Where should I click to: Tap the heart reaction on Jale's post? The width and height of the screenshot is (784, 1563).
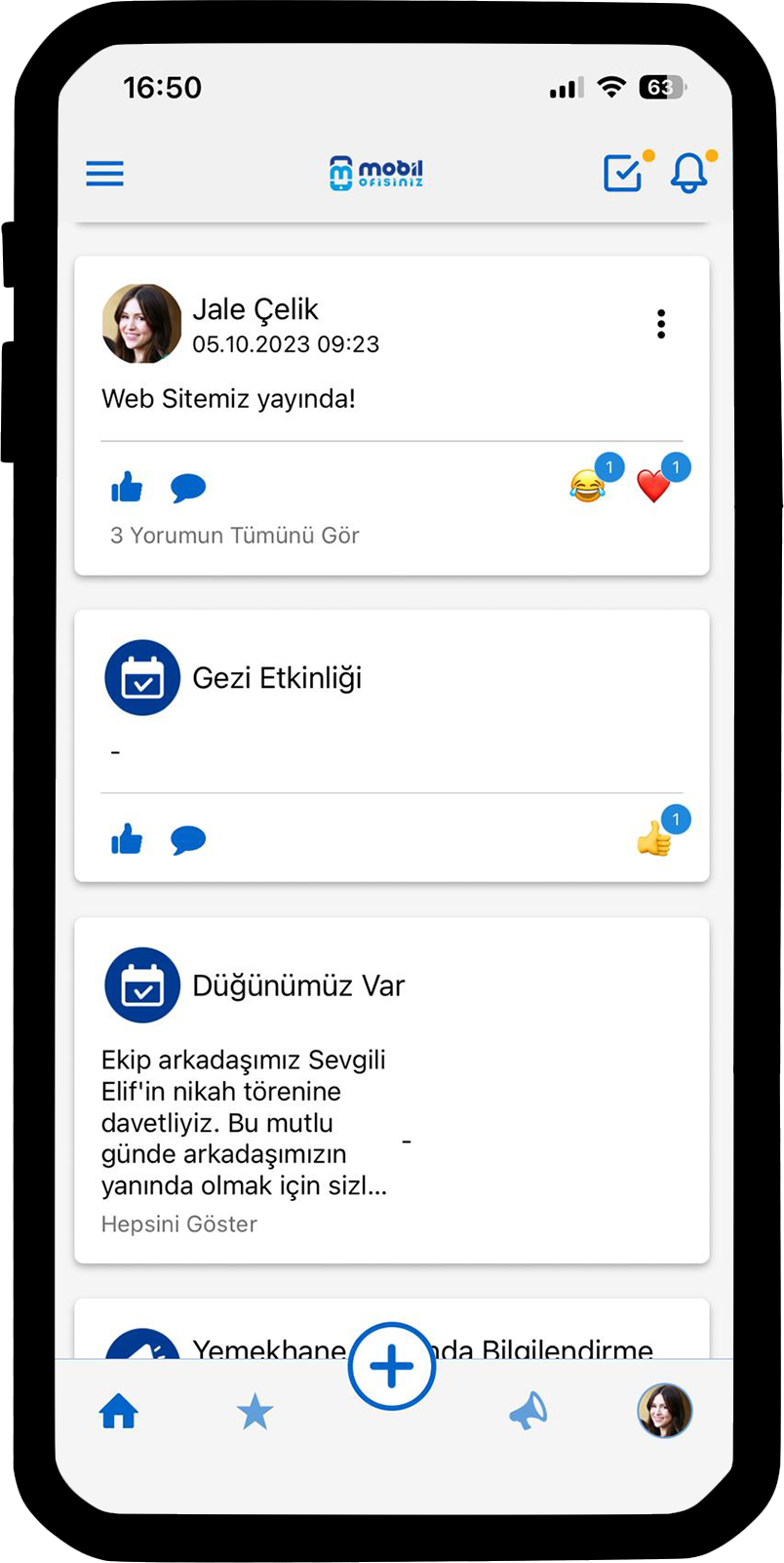click(654, 485)
